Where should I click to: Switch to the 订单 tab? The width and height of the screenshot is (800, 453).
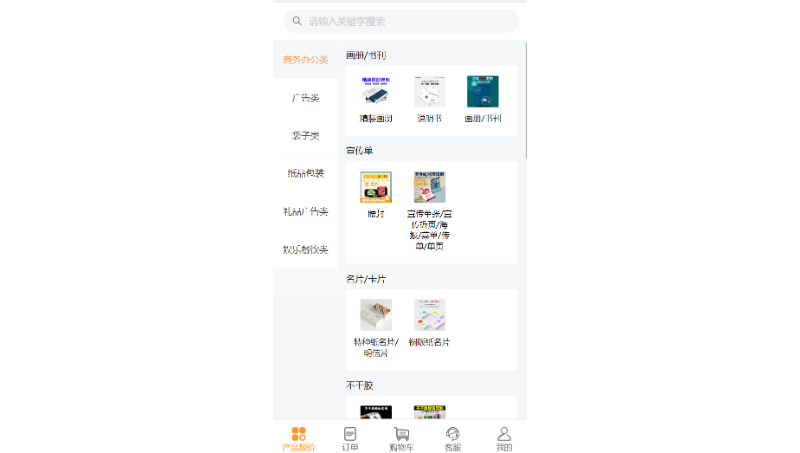[350, 438]
